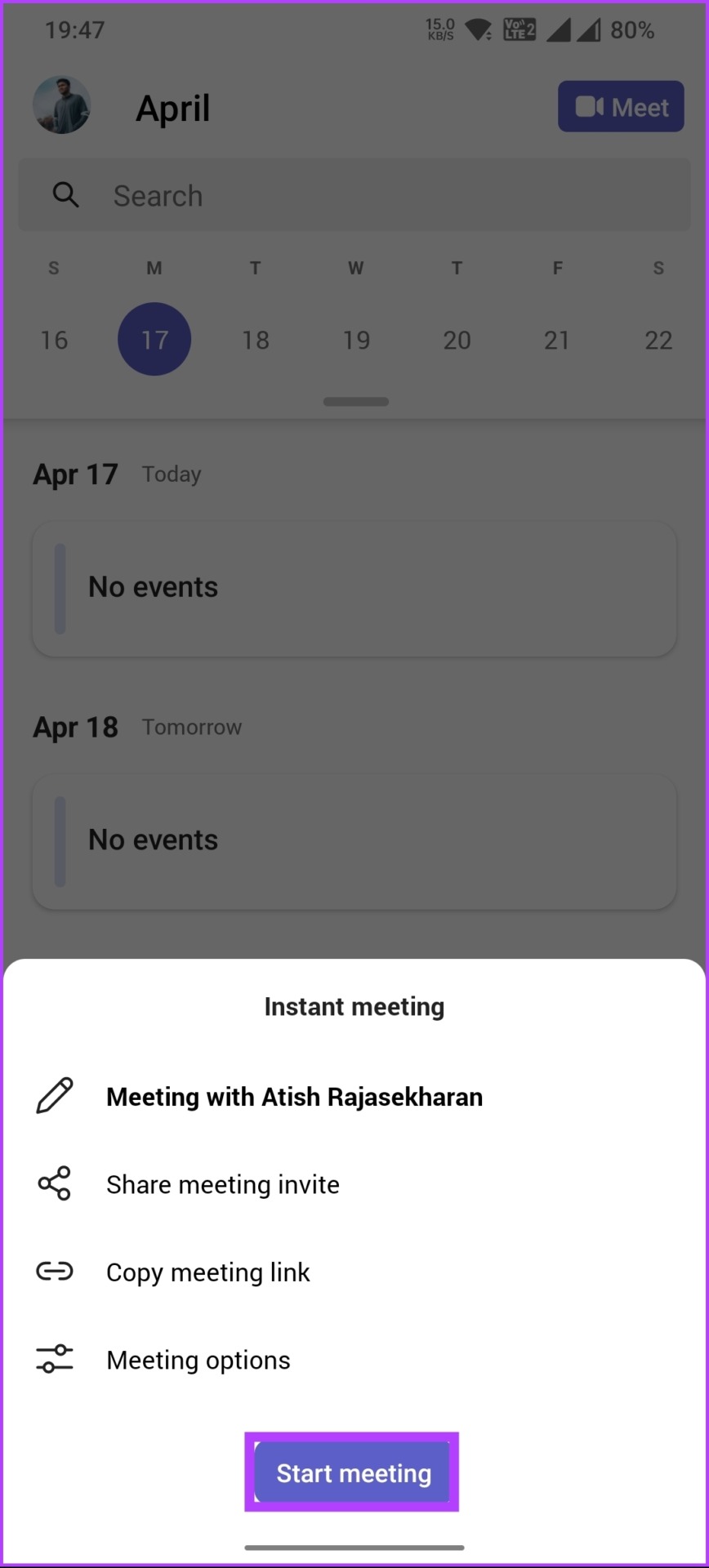Choose date 22 in the week row
The height and width of the screenshot is (1568, 709).
click(658, 340)
